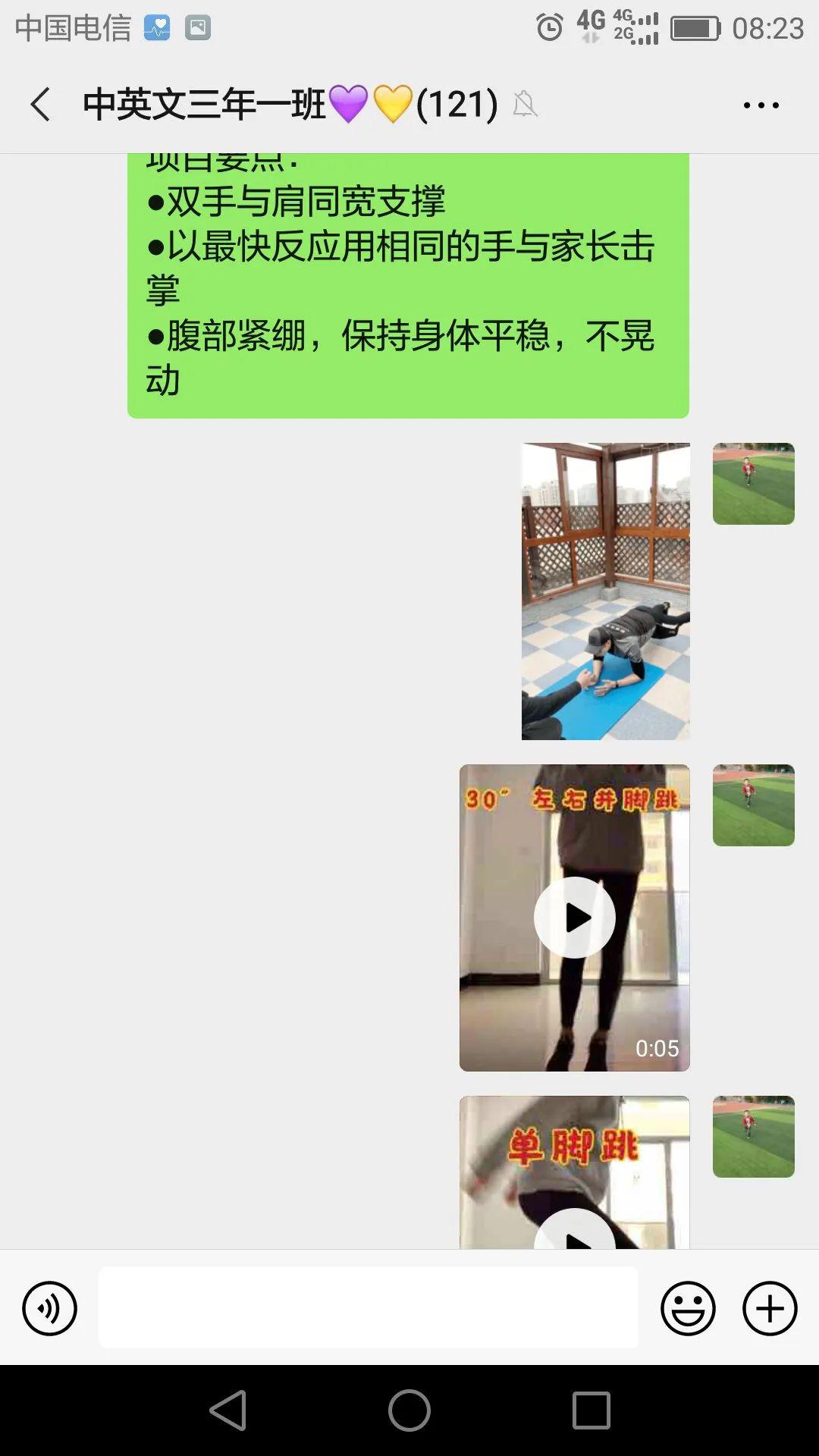Image resolution: width=819 pixels, height=1456 pixels.
Task: Play the 单脚跳 video
Action: 574,1172
